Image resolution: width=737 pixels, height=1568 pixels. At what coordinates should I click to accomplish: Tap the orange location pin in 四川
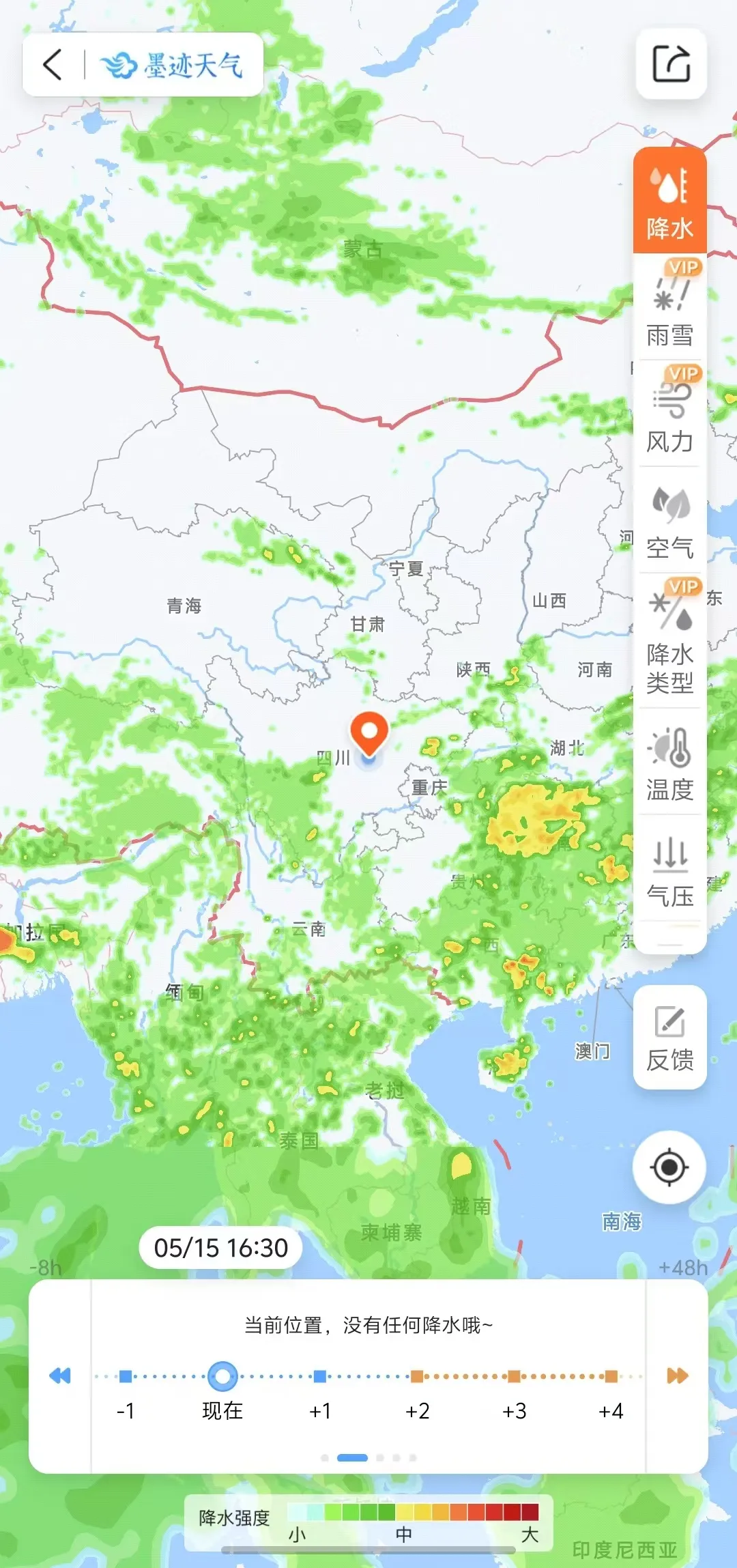(x=369, y=732)
